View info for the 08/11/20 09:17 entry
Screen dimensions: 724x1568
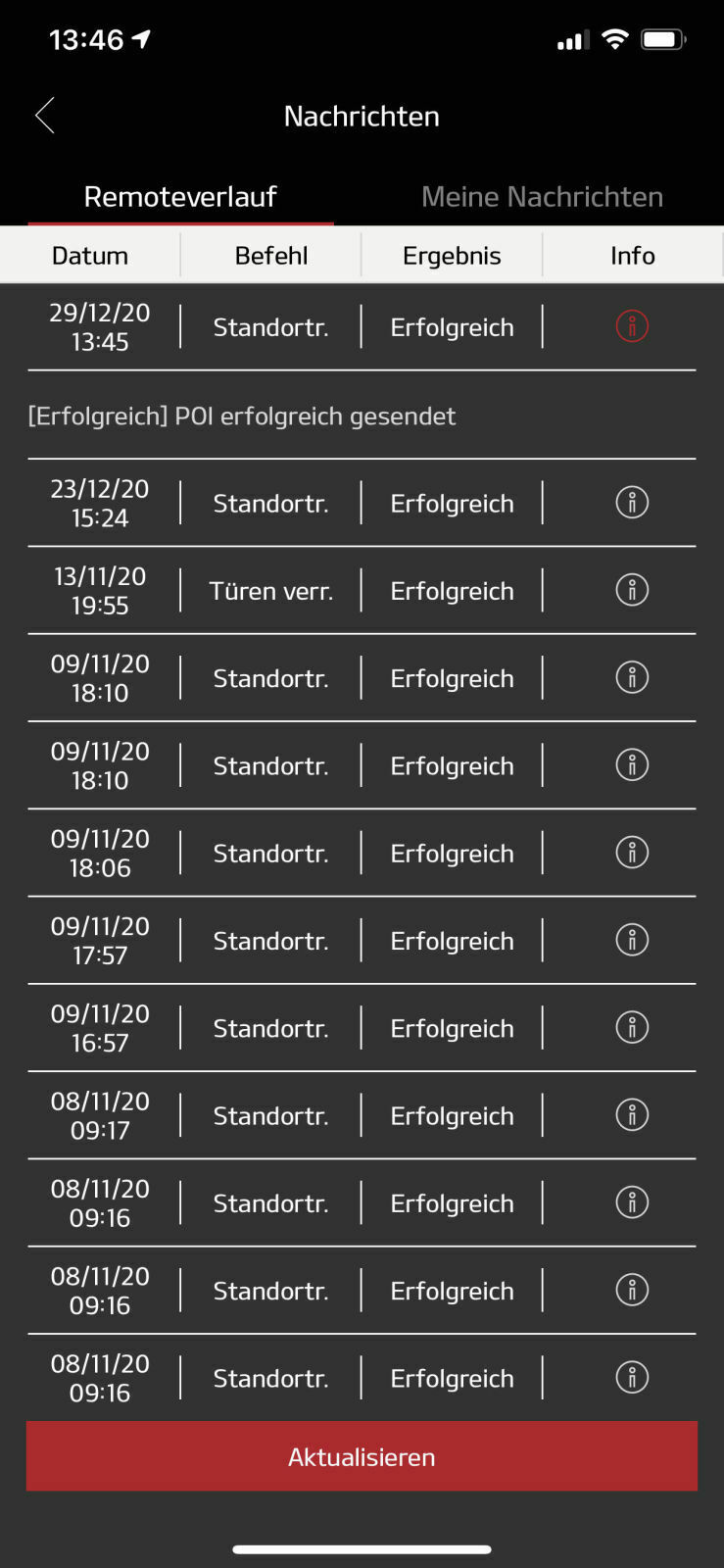[632, 1115]
